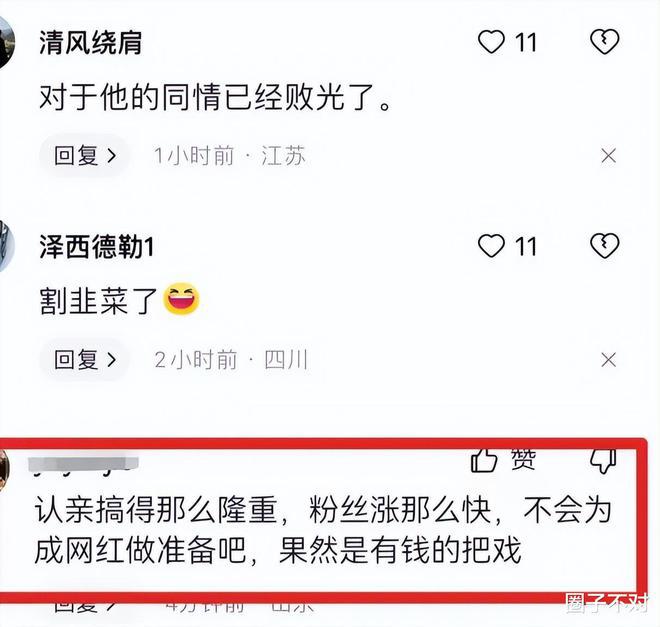Reply to 泽西德勒1's 割韭菜了 comment
Image resolution: width=660 pixels, height=627 pixels.
85,360
